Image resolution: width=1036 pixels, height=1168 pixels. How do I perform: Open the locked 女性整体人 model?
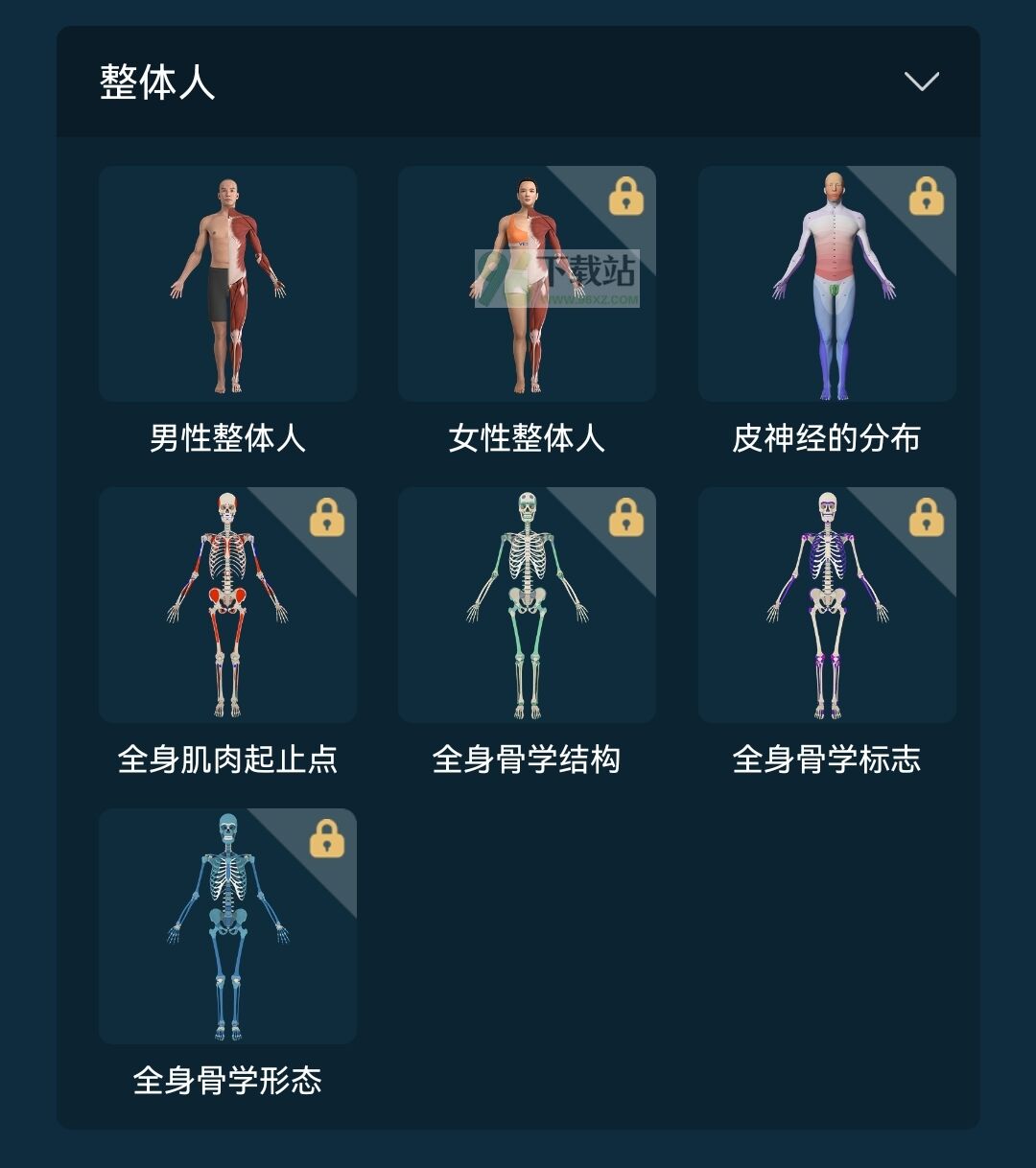click(x=527, y=285)
